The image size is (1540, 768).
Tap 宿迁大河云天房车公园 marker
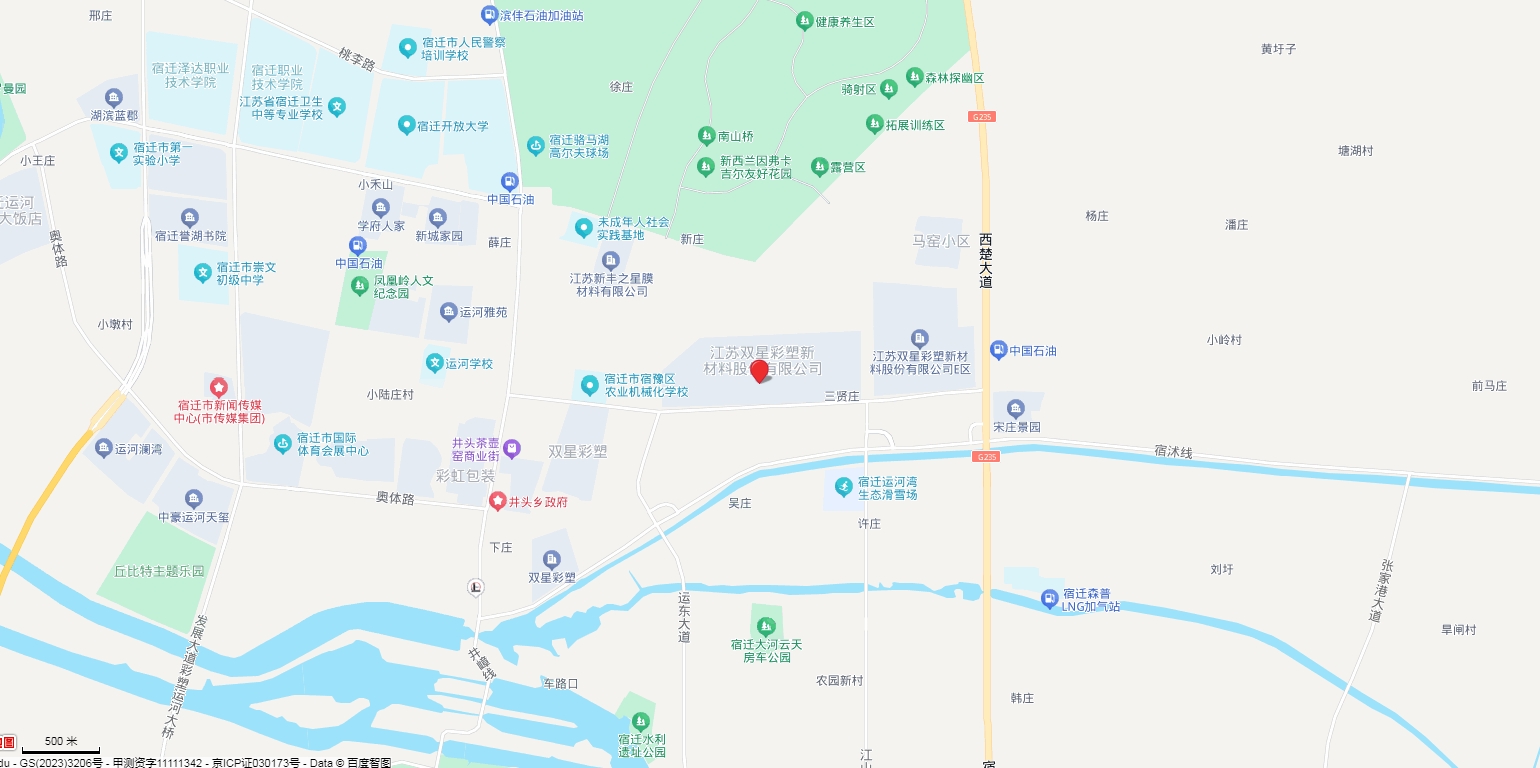[x=766, y=627]
